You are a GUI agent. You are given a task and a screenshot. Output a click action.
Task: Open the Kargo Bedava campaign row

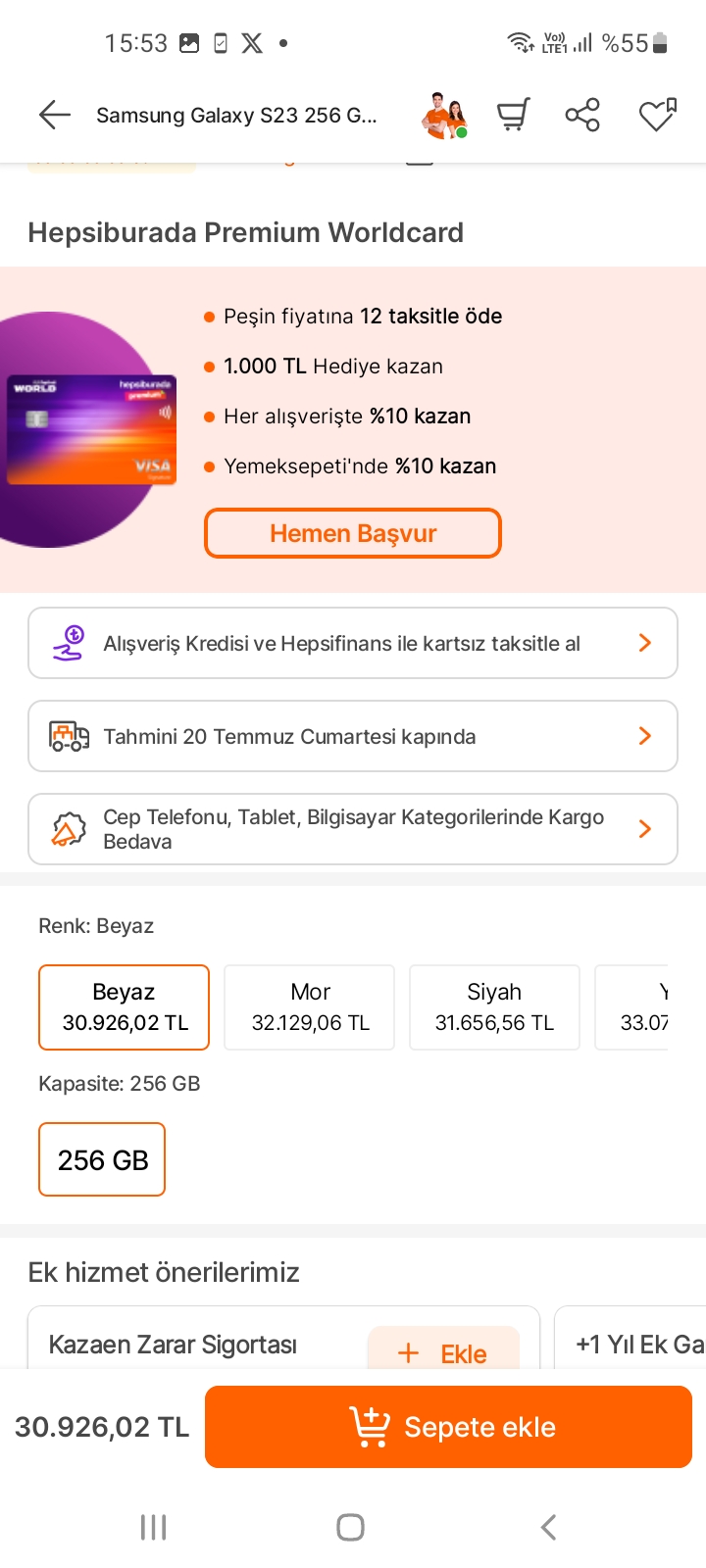[x=353, y=829]
